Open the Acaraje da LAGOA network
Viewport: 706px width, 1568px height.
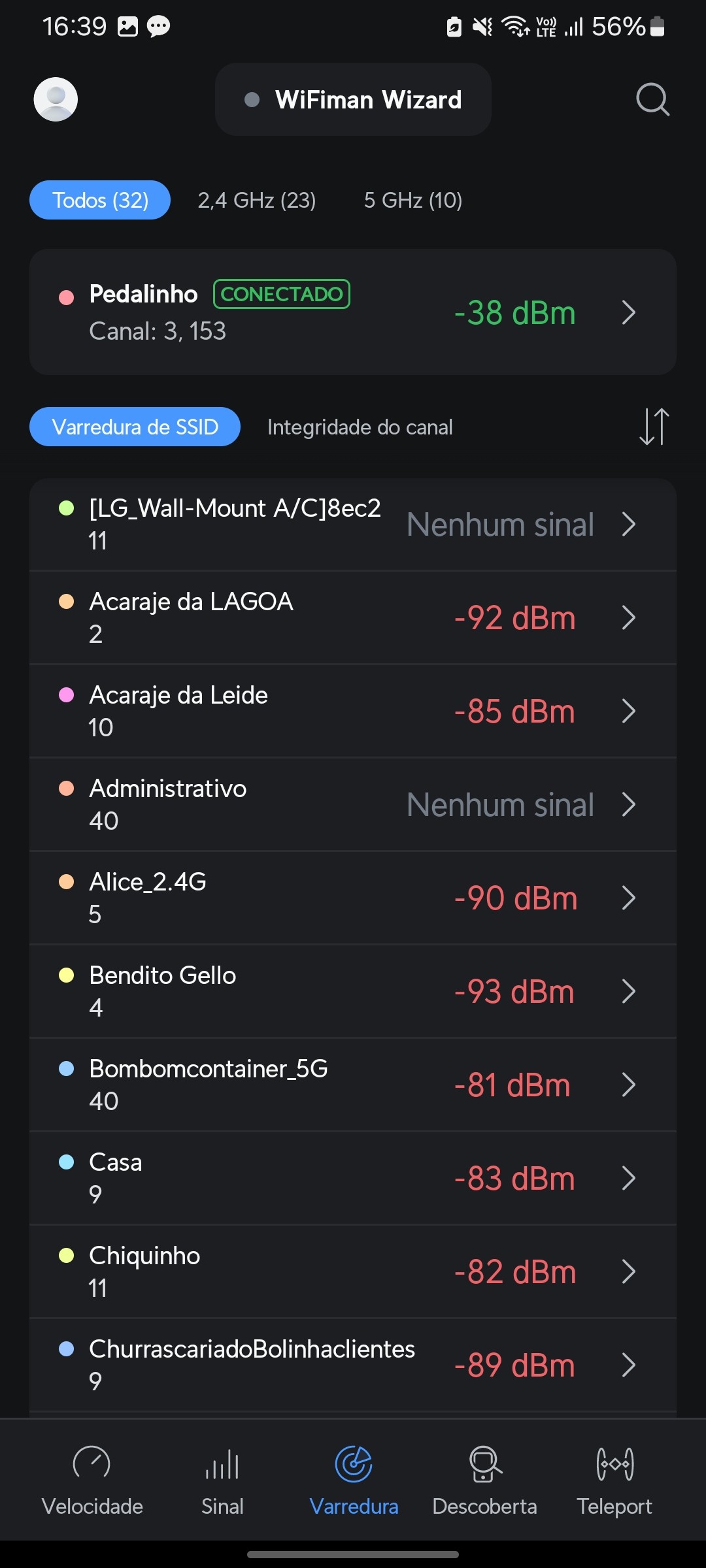pos(353,617)
